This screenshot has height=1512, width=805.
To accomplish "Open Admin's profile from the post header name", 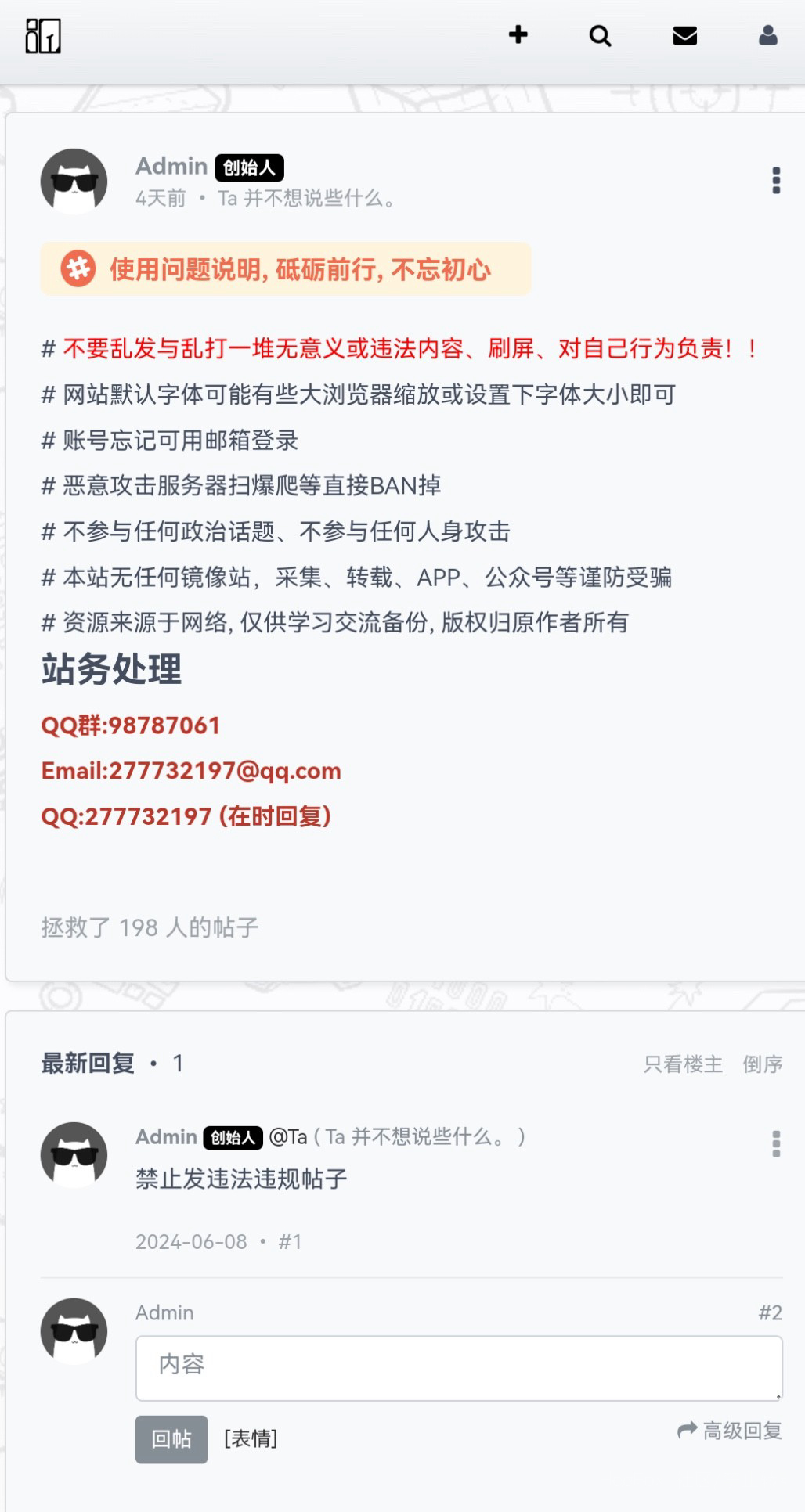I will click(171, 166).
